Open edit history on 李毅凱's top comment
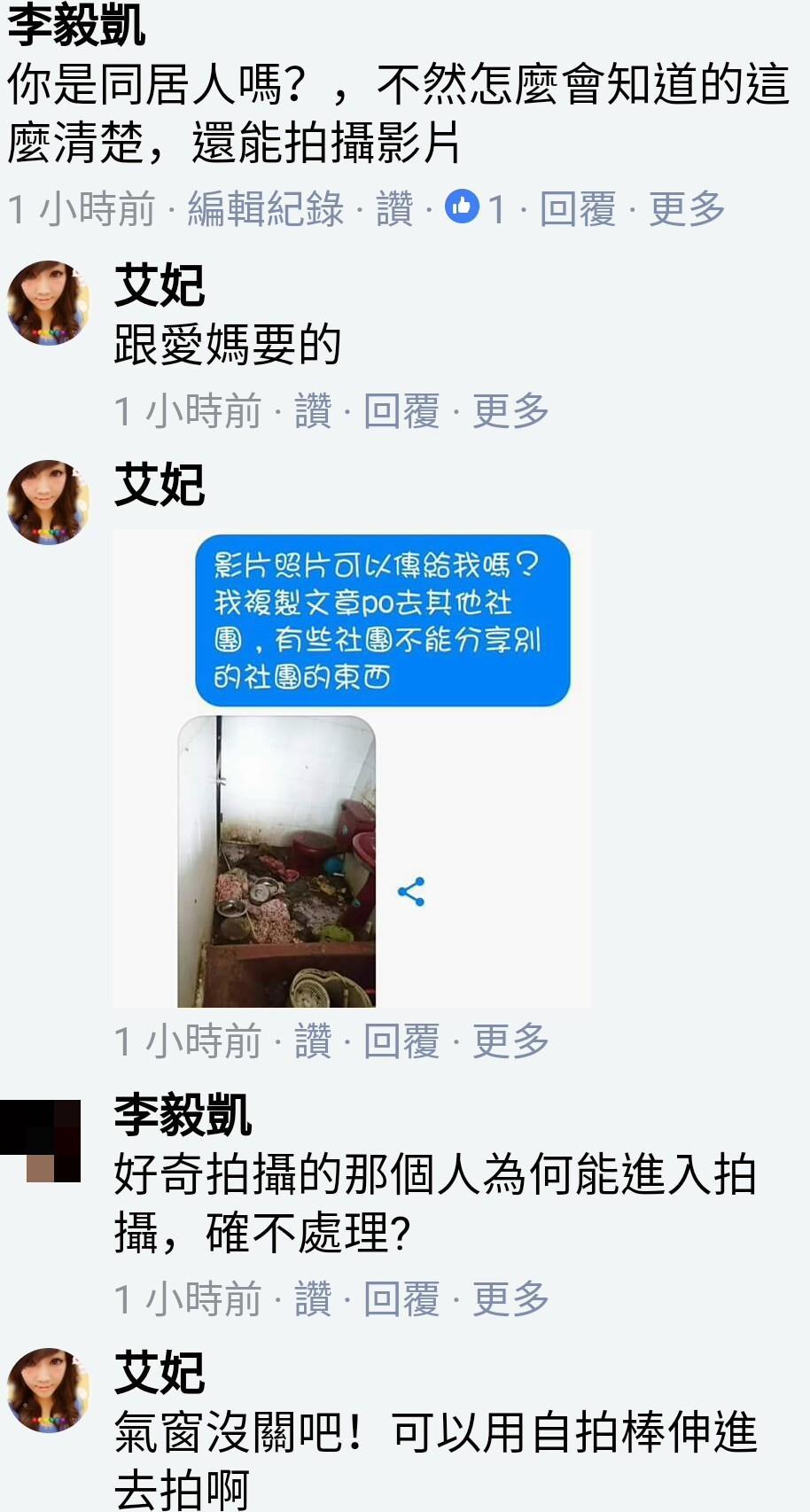This screenshot has height=1512, width=810. click(265, 210)
